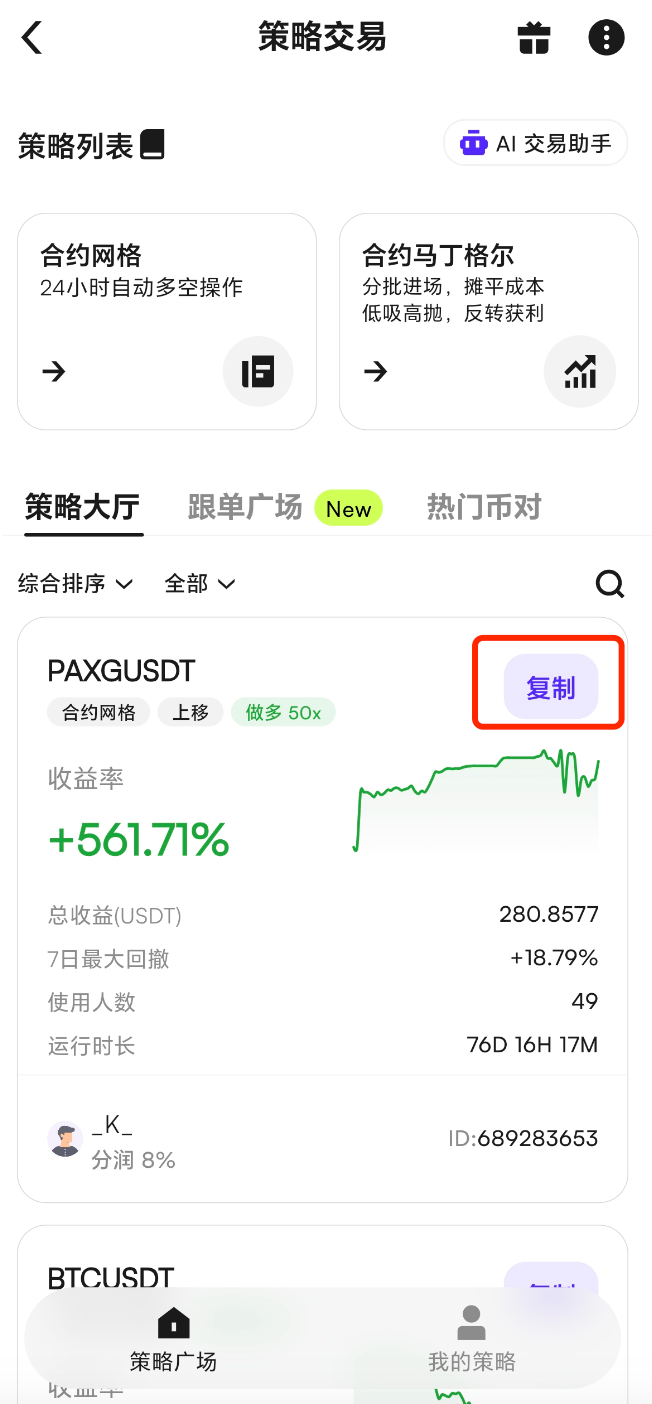Viewport: 652px width, 1404px height.
Task: Open the three-dot overflow menu
Action: pos(606,39)
